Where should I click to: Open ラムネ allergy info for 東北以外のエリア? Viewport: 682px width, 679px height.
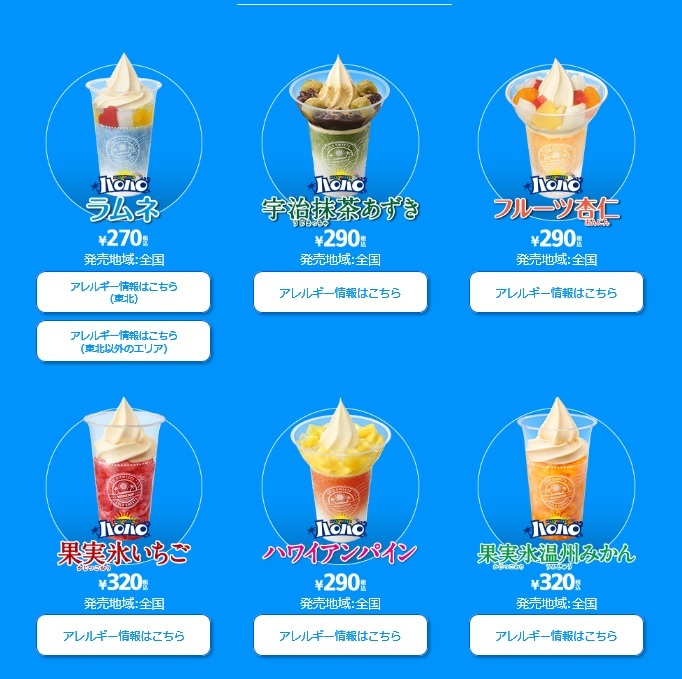124,341
